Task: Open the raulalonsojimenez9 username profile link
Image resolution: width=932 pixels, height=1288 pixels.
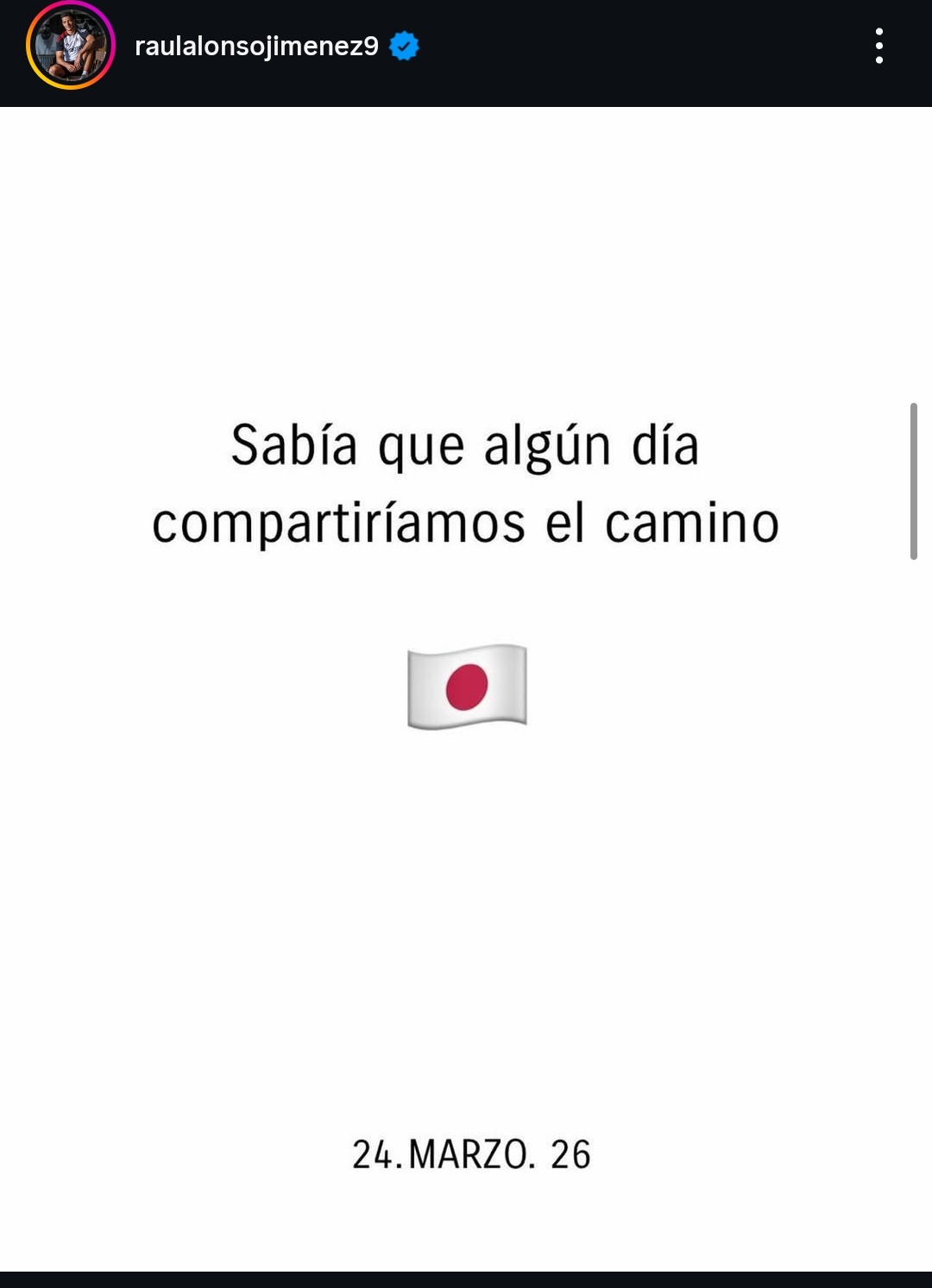Action: (x=256, y=47)
